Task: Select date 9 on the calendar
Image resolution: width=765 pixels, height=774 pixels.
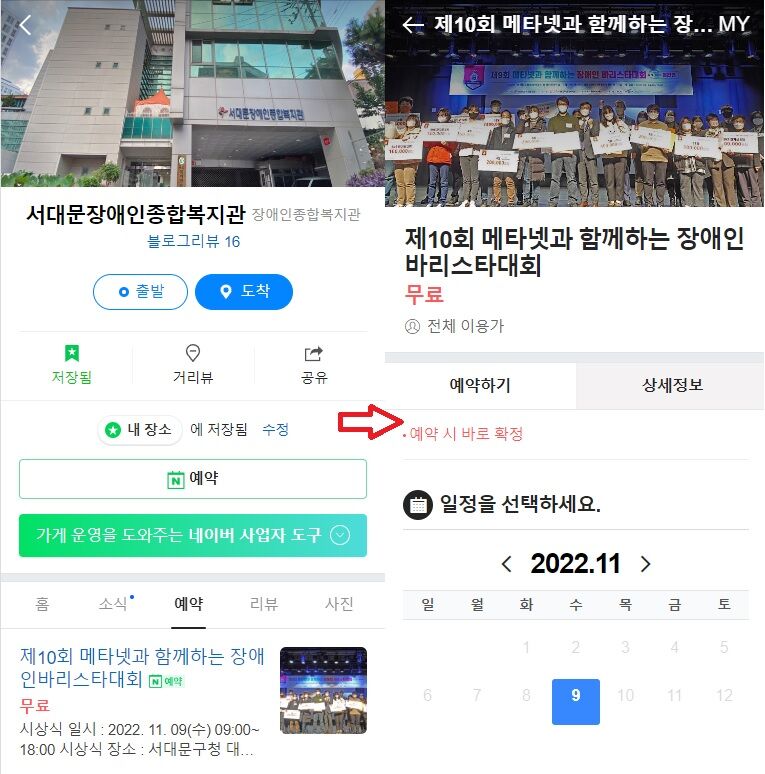Action: click(x=575, y=695)
